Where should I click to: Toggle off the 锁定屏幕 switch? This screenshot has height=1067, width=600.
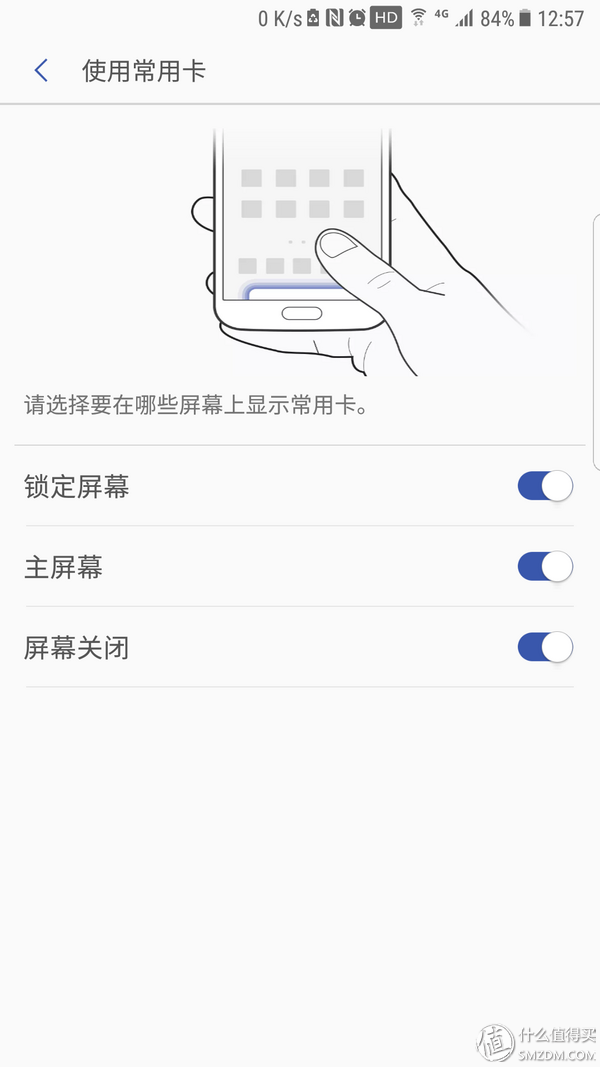(x=545, y=487)
